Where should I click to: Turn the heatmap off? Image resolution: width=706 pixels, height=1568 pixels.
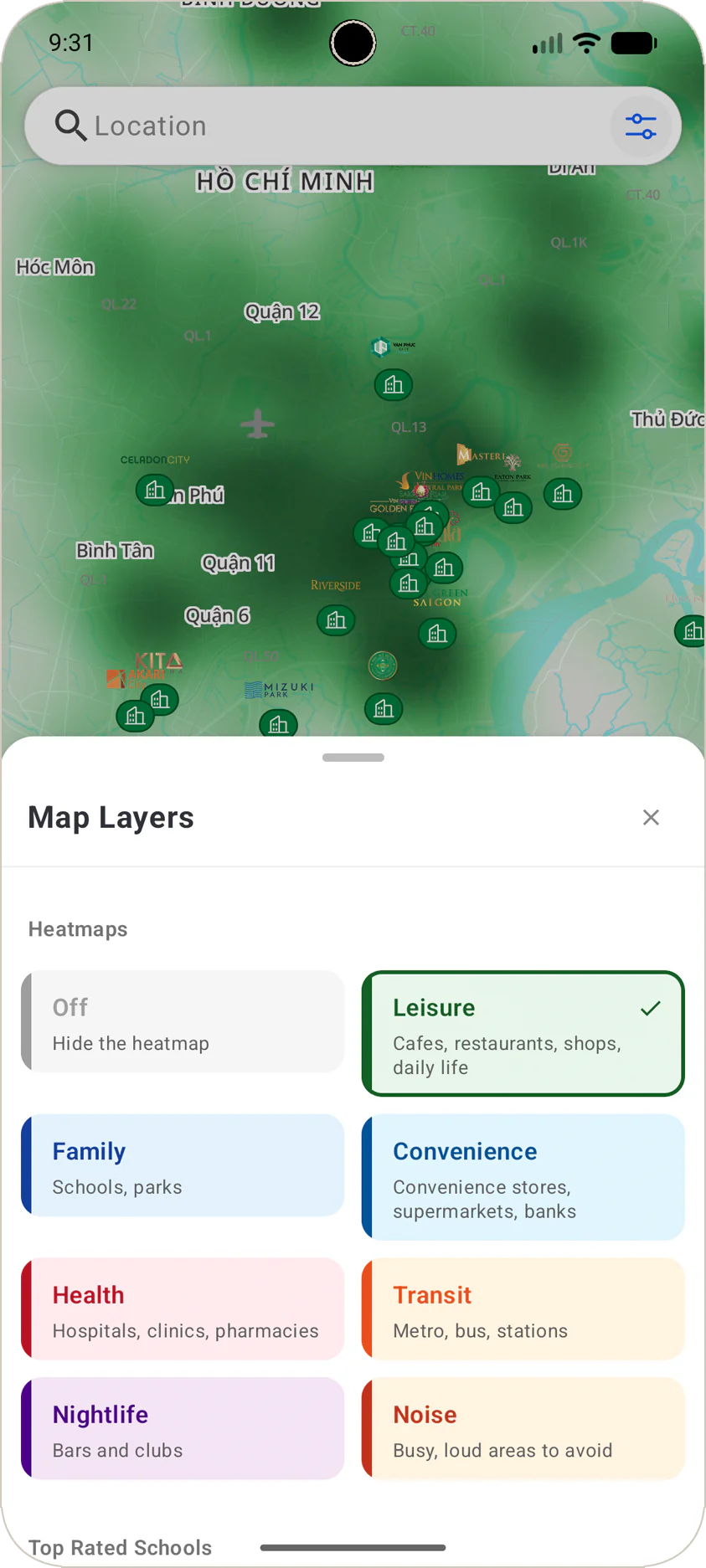point(183,1022)
